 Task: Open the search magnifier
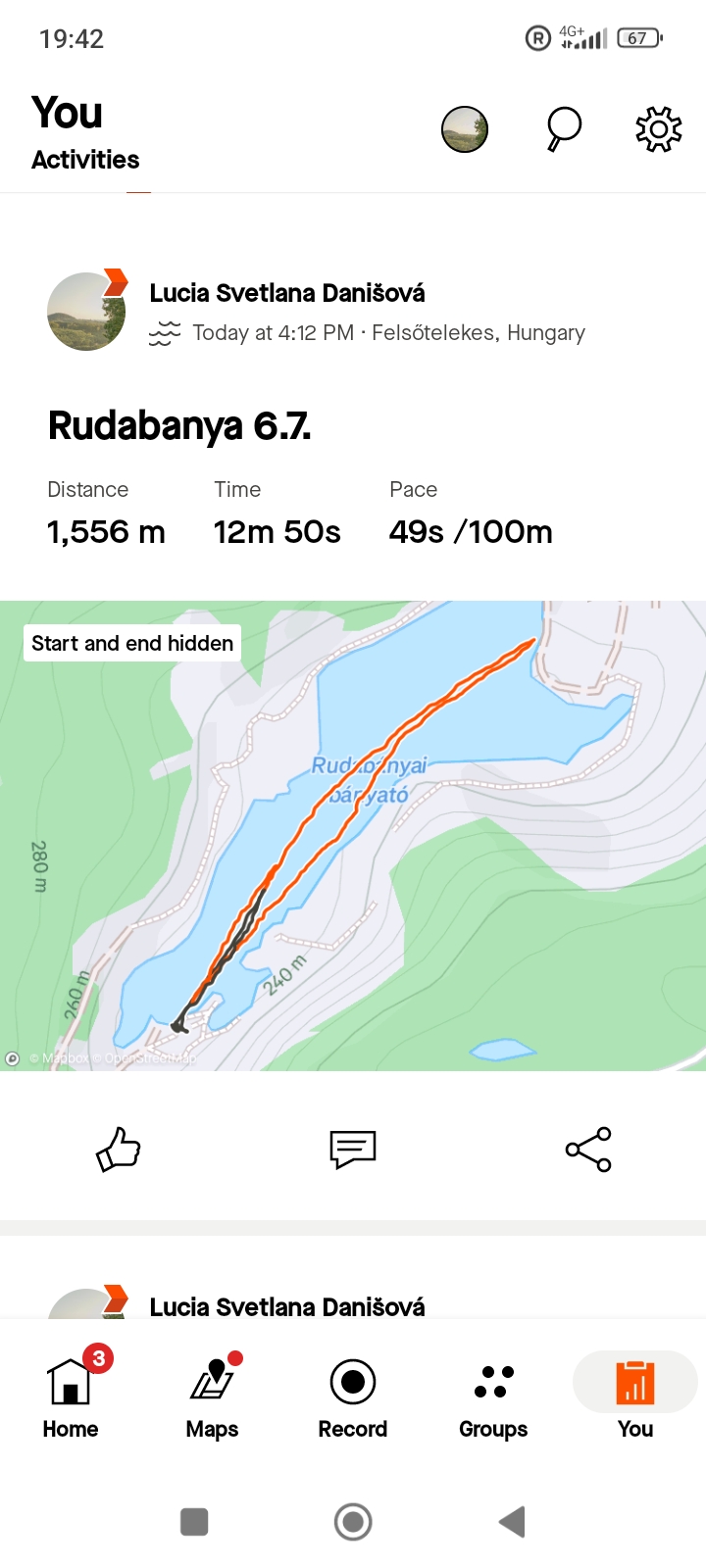coord(563,129)
